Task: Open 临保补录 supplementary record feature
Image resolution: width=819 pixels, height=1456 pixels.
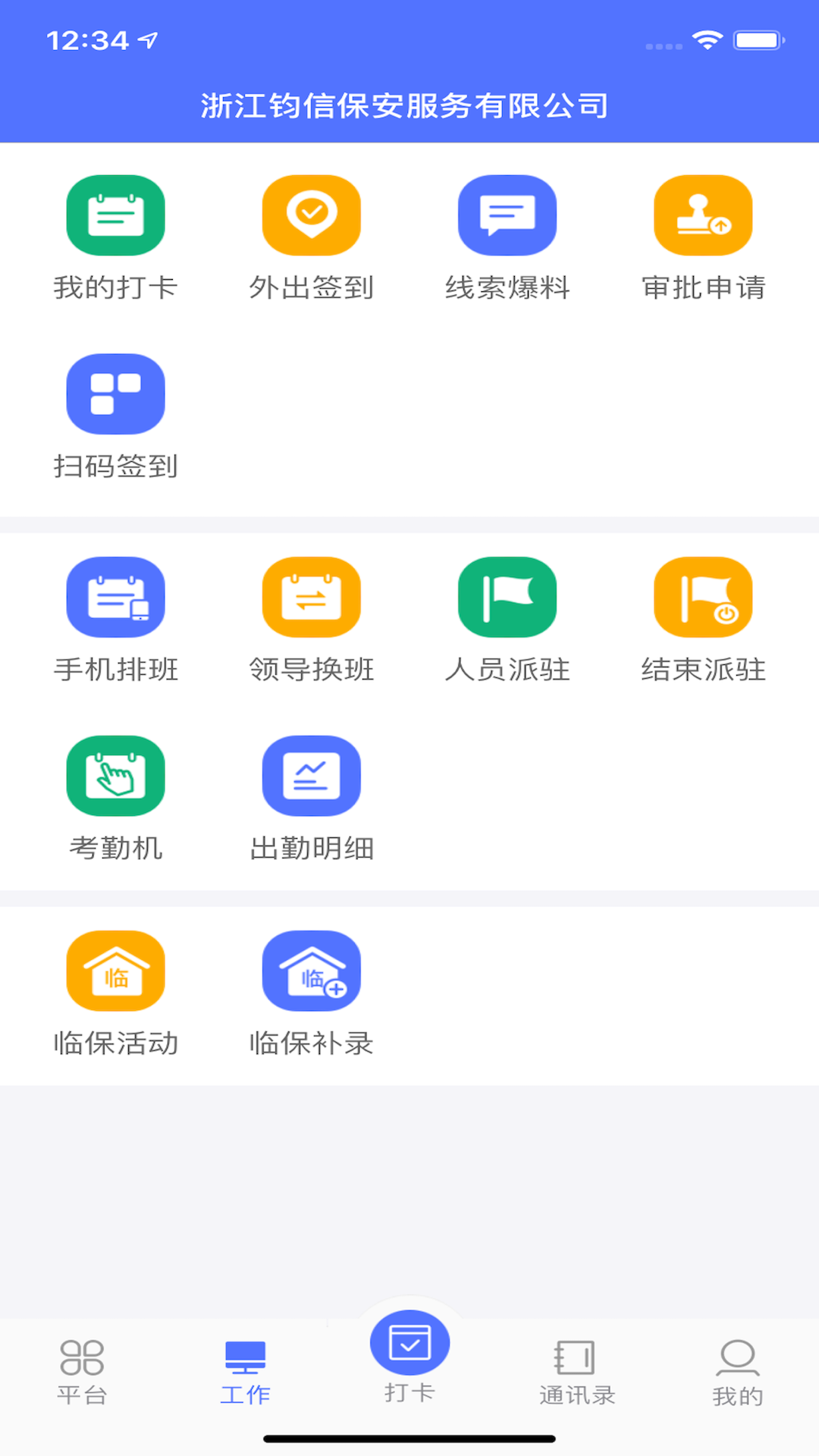Action: click(311, 971)
